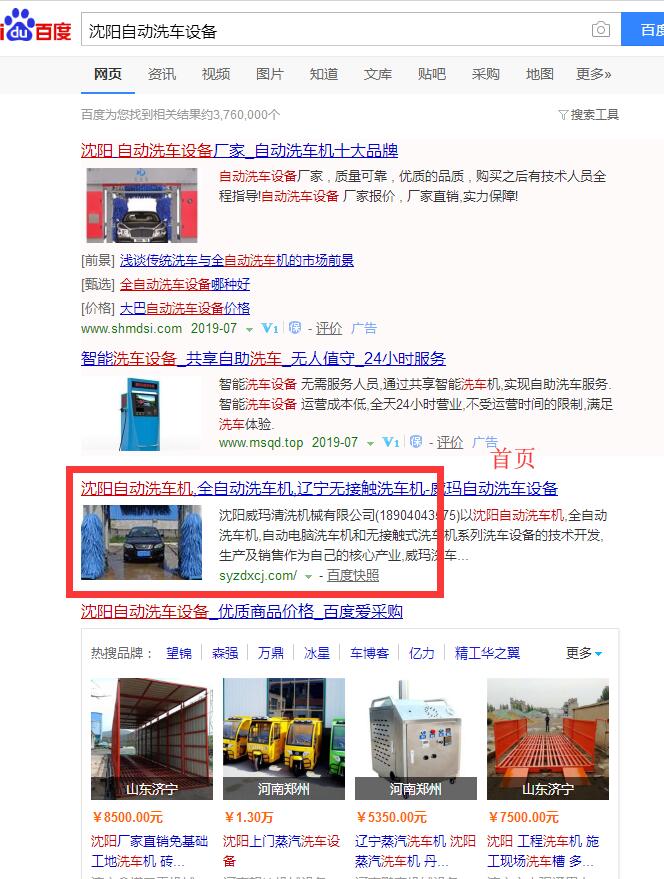This screenshot has width=664, height=879.
Task: Open link 浅谈传统洗车与全自动洗车机的市场前景
Action: (x=236, y=260)
